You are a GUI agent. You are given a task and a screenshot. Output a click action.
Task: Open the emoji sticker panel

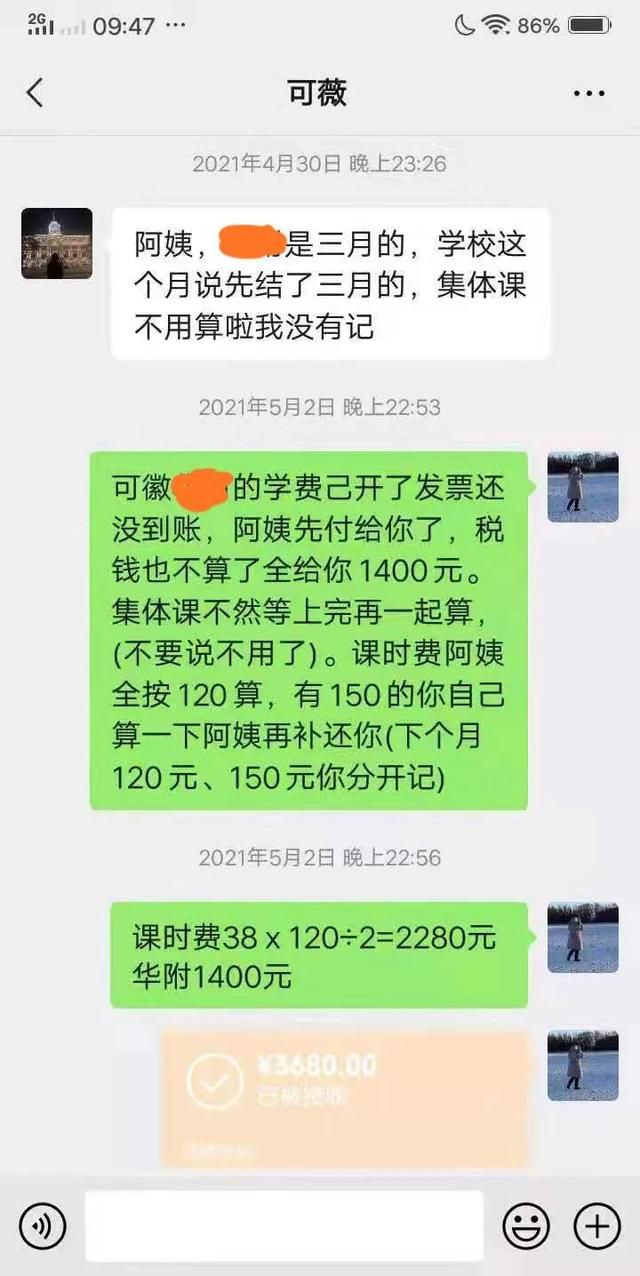coord(525,1225)
